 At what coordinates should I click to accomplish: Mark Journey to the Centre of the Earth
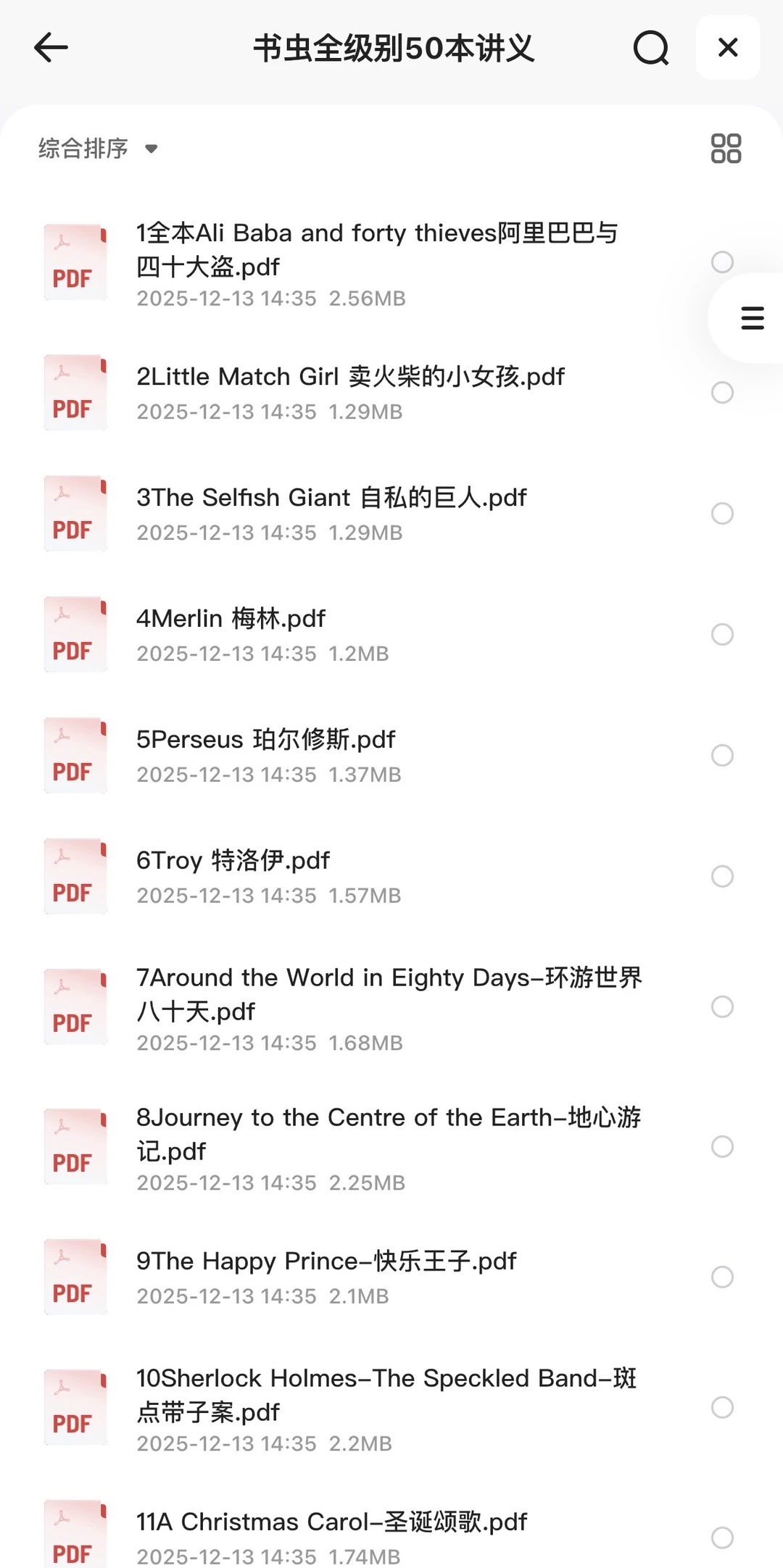[x=722, y=1146]
